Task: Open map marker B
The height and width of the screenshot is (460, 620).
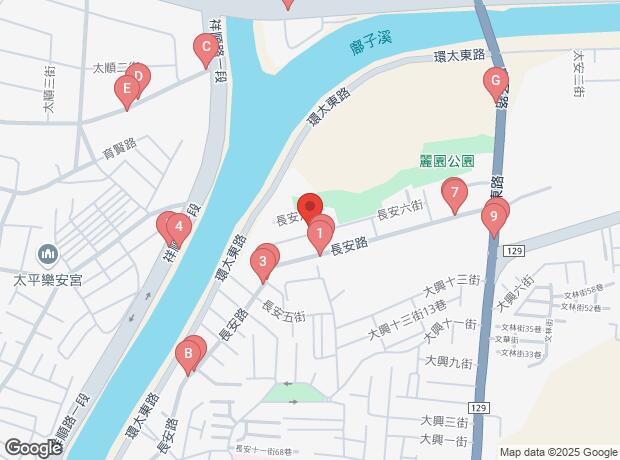Action: pyautogui.click(x=187, y=354)
